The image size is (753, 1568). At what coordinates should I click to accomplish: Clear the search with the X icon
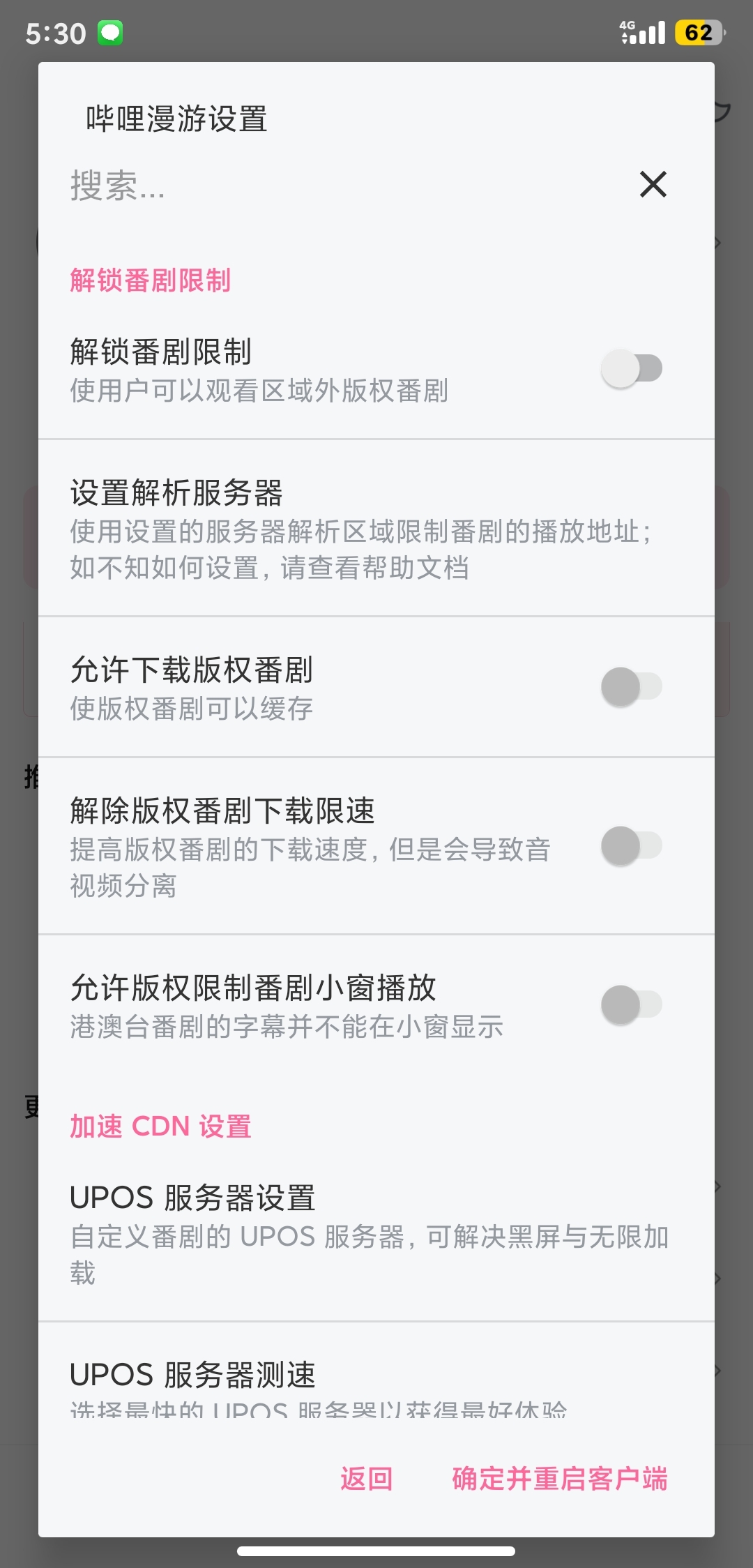click(653, 184)
